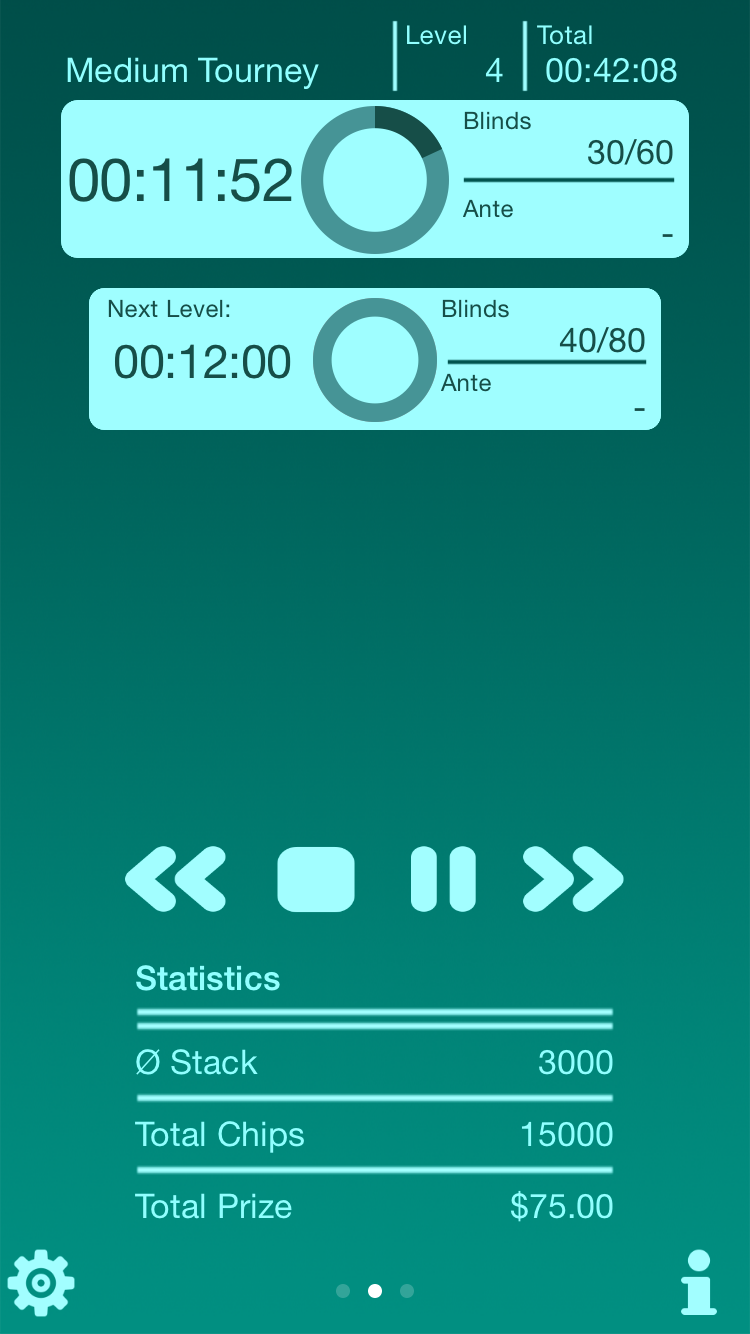Click the next level progress ring
The height and width of the screenshot is (1334, 750).
pyautogui.click(x=375, y=359)
